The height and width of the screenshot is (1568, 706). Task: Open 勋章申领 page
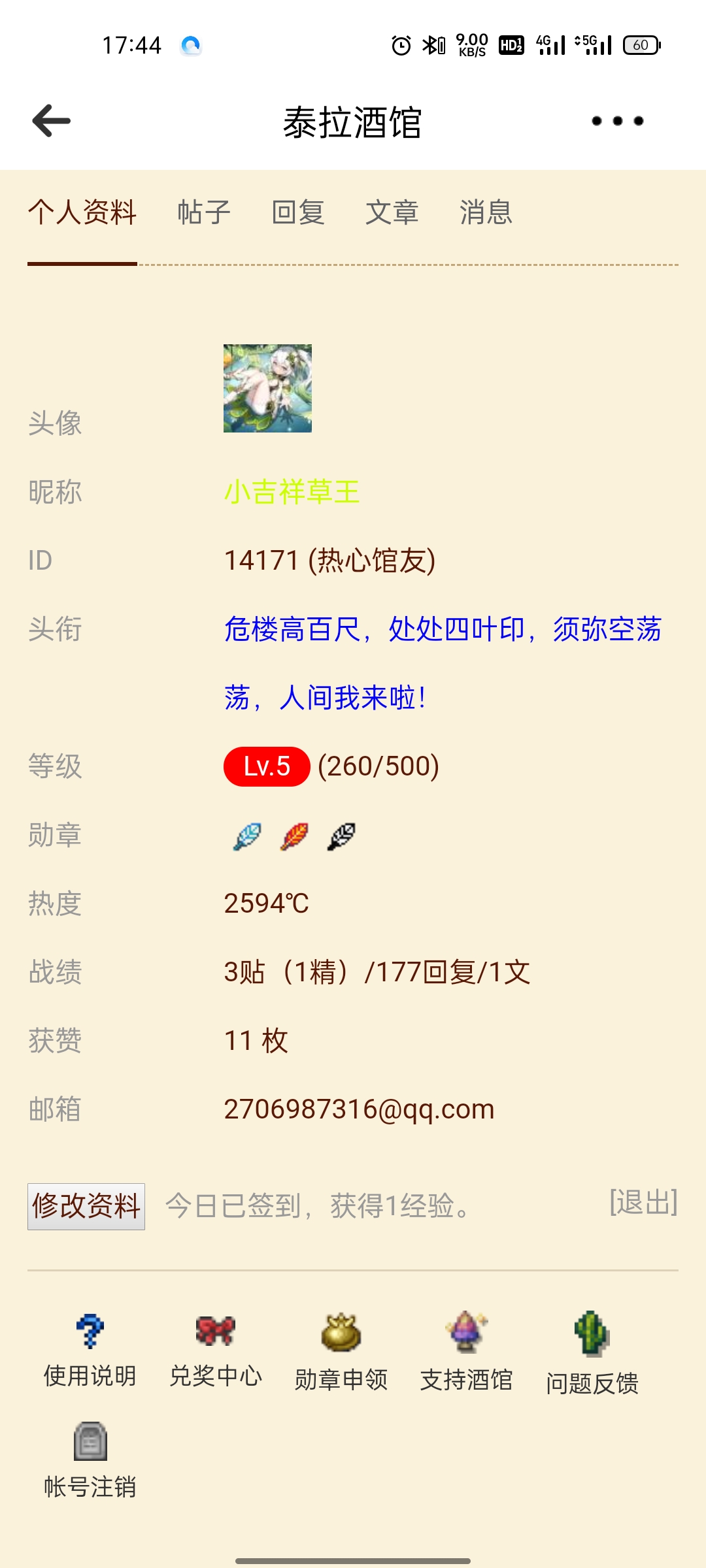coord(341,1351)
